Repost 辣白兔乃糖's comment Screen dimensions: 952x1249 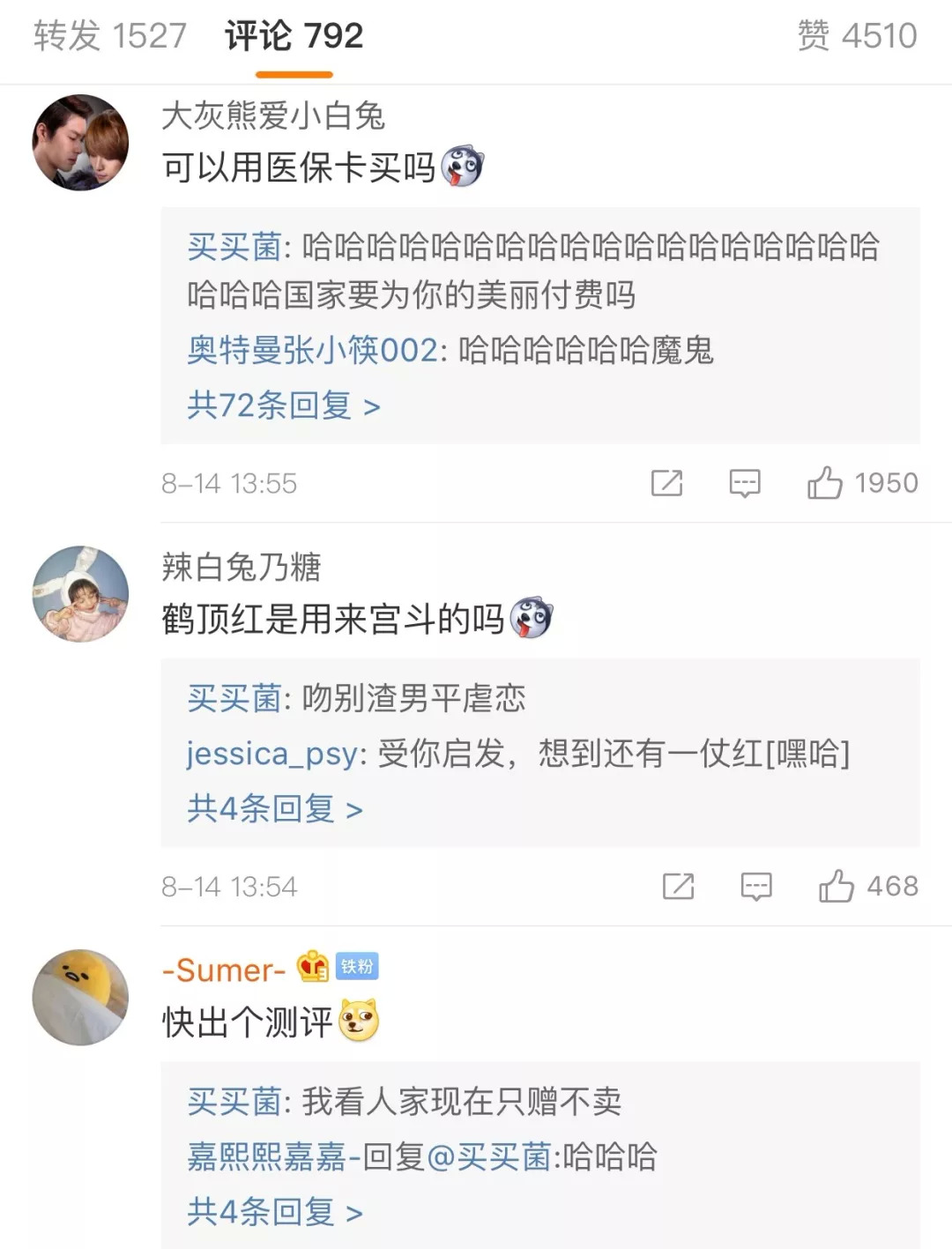tap(678, 886)
